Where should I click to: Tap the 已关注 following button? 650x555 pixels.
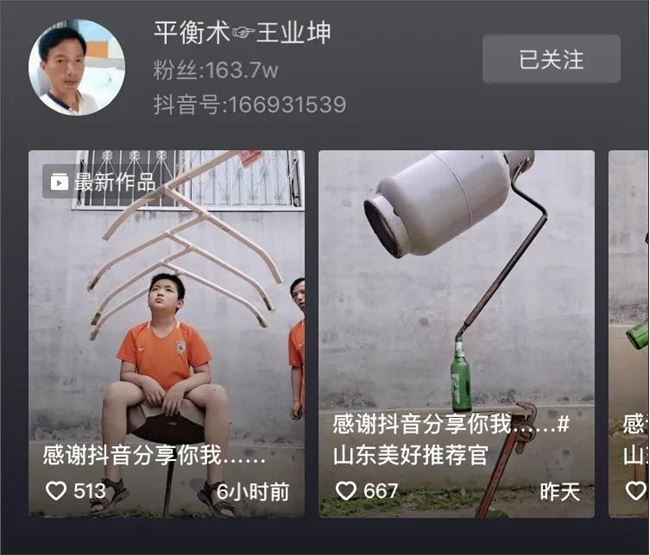(x=551, y=60)
